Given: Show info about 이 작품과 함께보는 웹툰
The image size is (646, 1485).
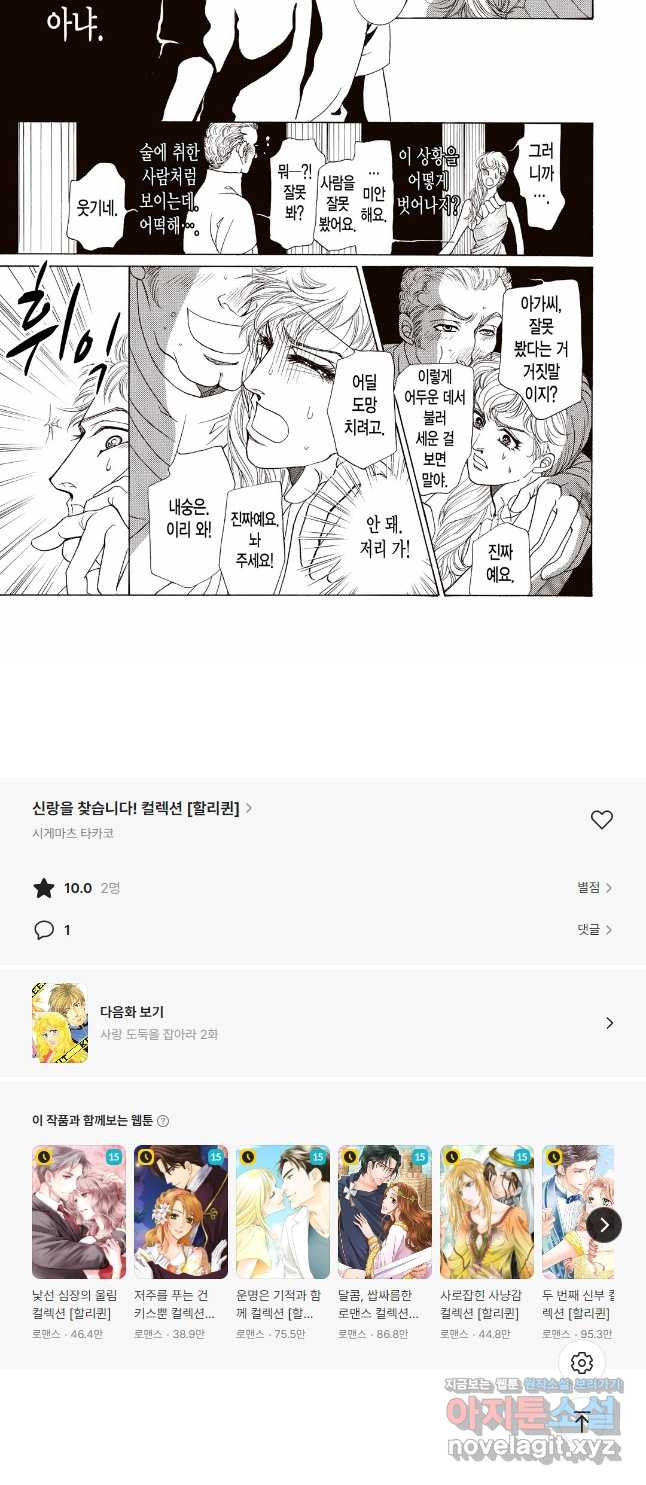Looking at the screenshot, I should 163,1121.
